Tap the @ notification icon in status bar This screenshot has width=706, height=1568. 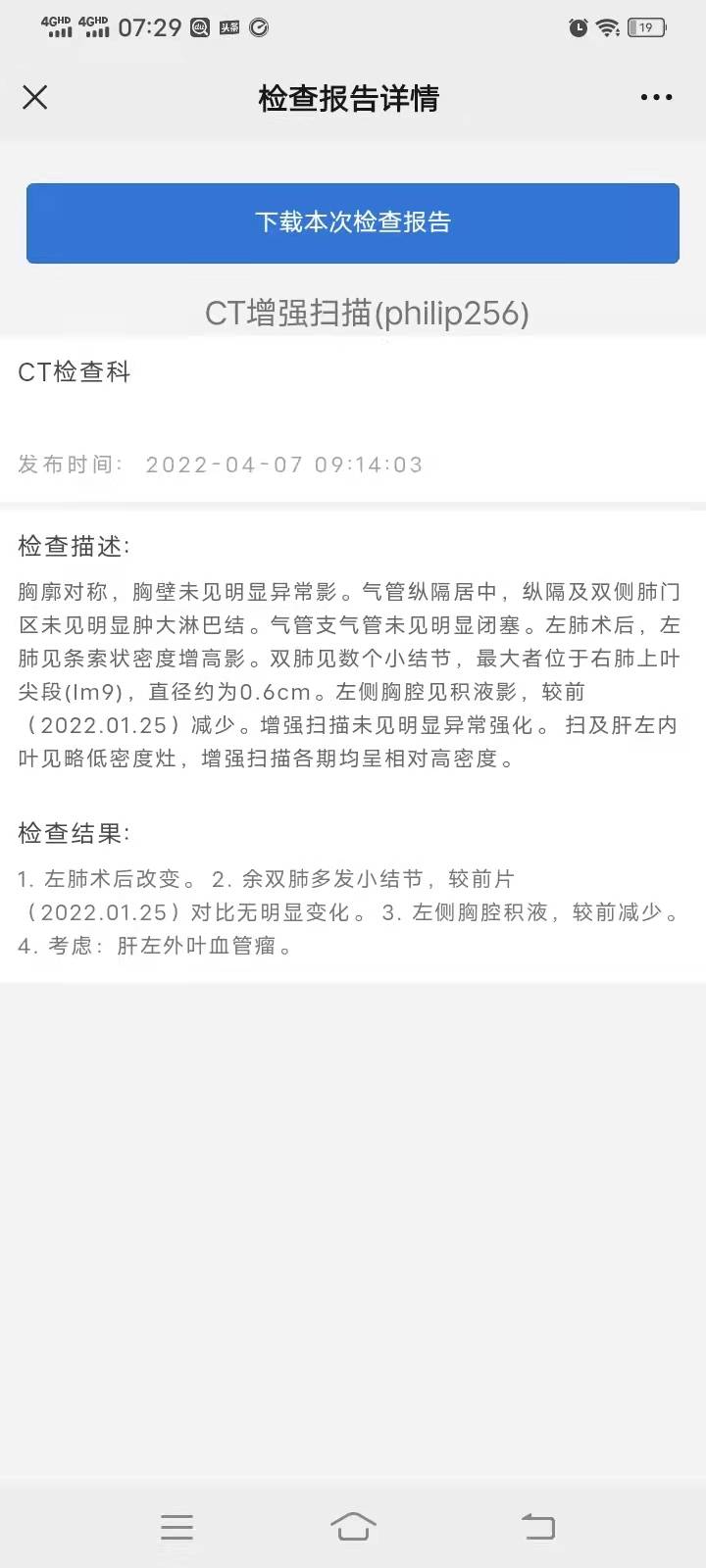coord(196,28)
